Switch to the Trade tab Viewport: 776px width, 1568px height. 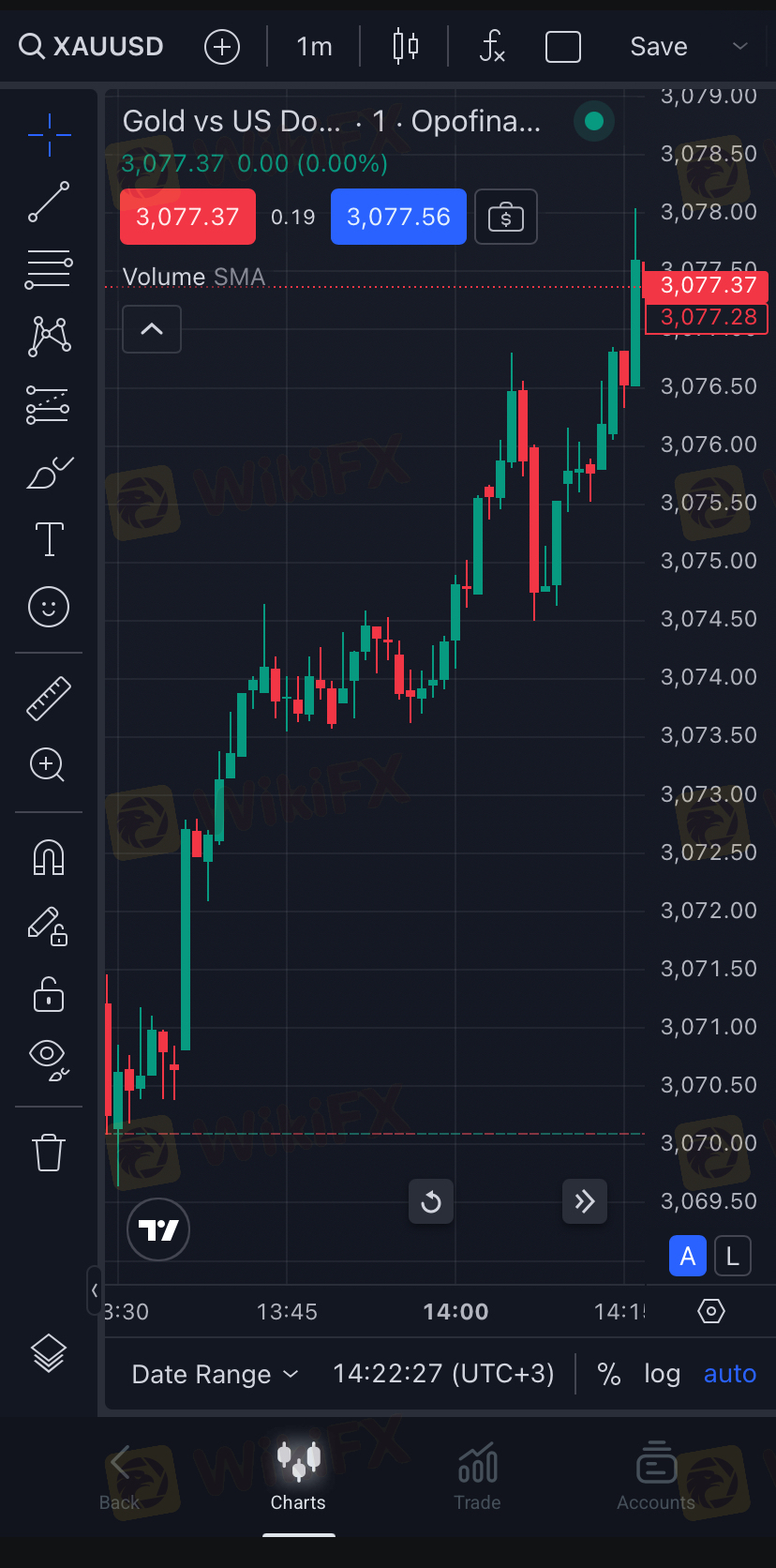tap(477, 1477)
